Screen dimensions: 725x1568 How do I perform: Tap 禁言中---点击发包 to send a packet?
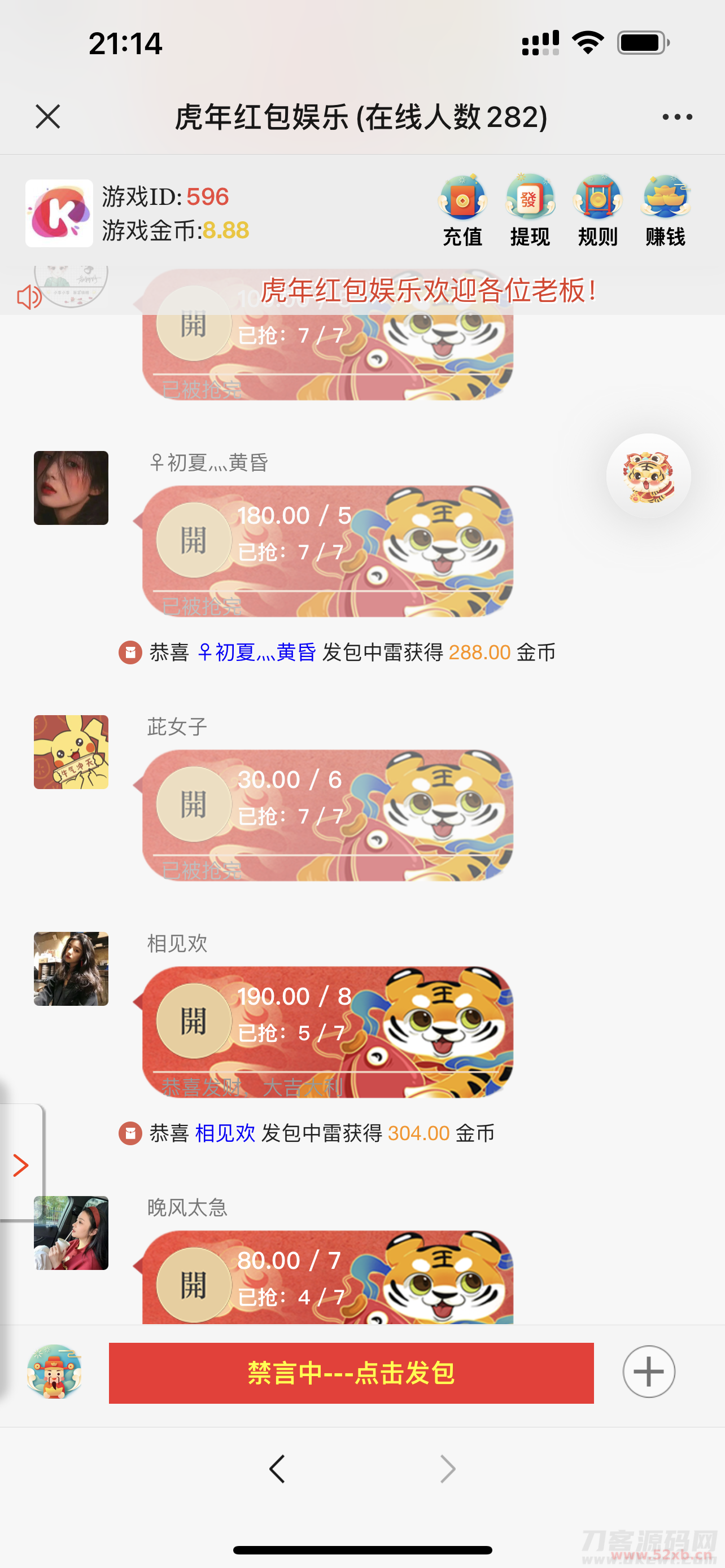click(351, 1373)
